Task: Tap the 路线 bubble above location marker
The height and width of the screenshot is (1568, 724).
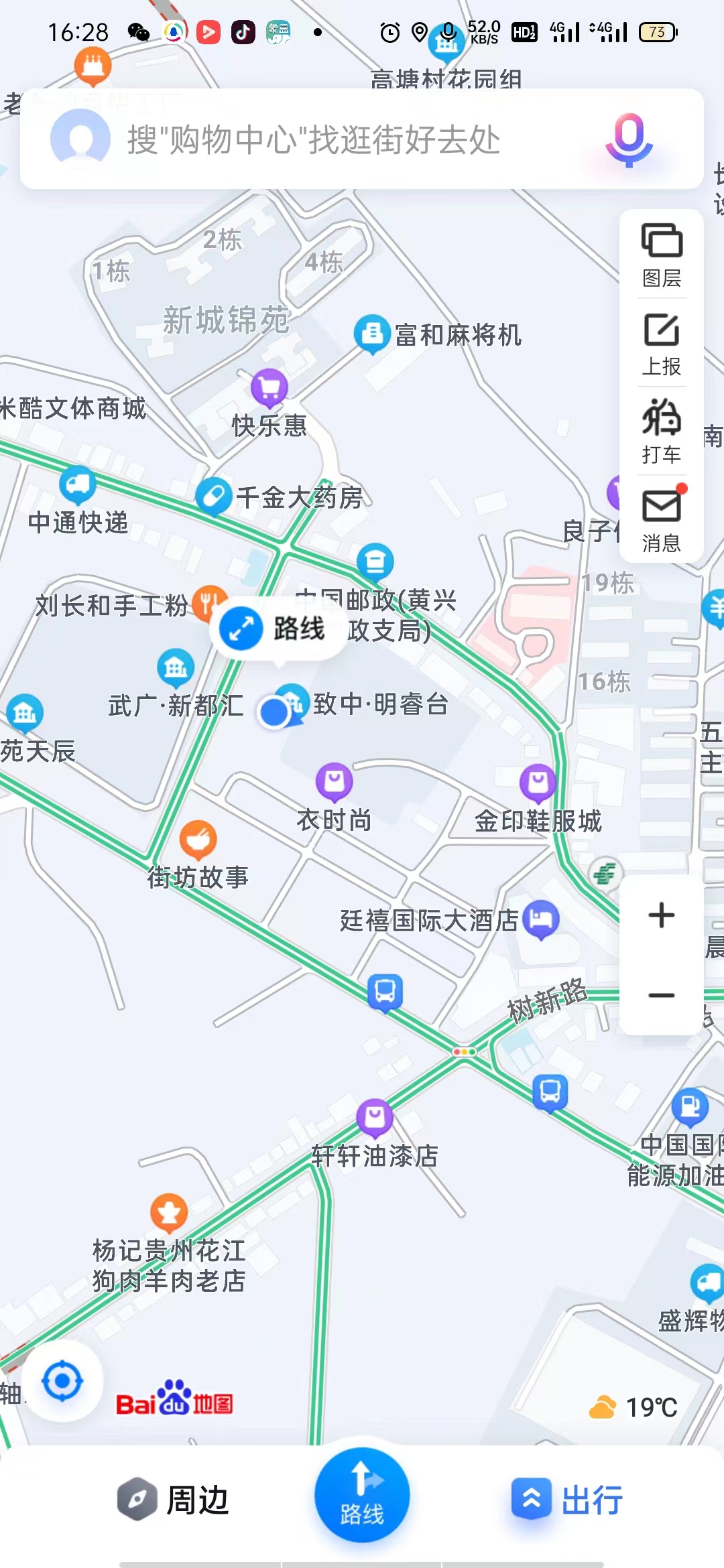Action: point(279,629)
